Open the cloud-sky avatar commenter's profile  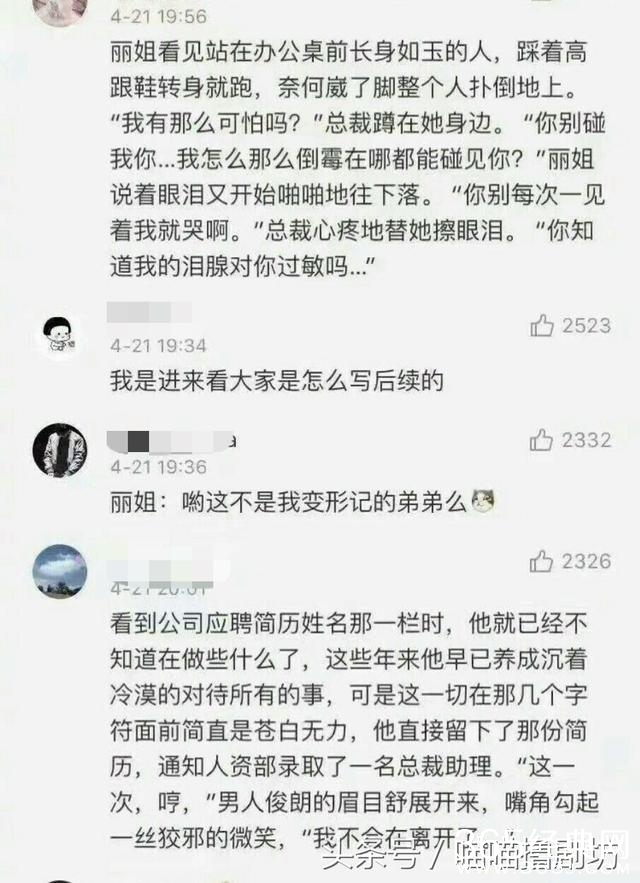point(59,571)
